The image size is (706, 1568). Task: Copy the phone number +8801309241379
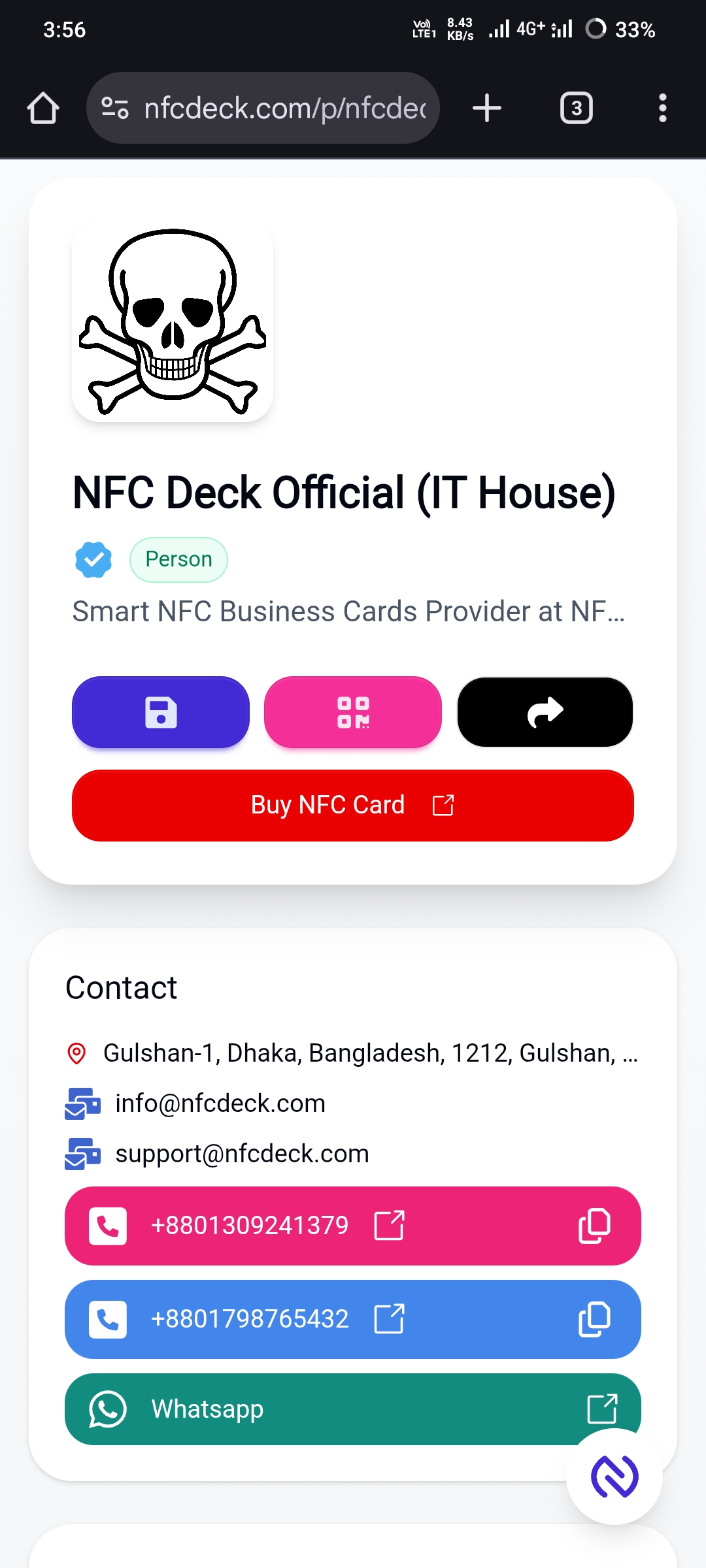tap(594, 1226)
